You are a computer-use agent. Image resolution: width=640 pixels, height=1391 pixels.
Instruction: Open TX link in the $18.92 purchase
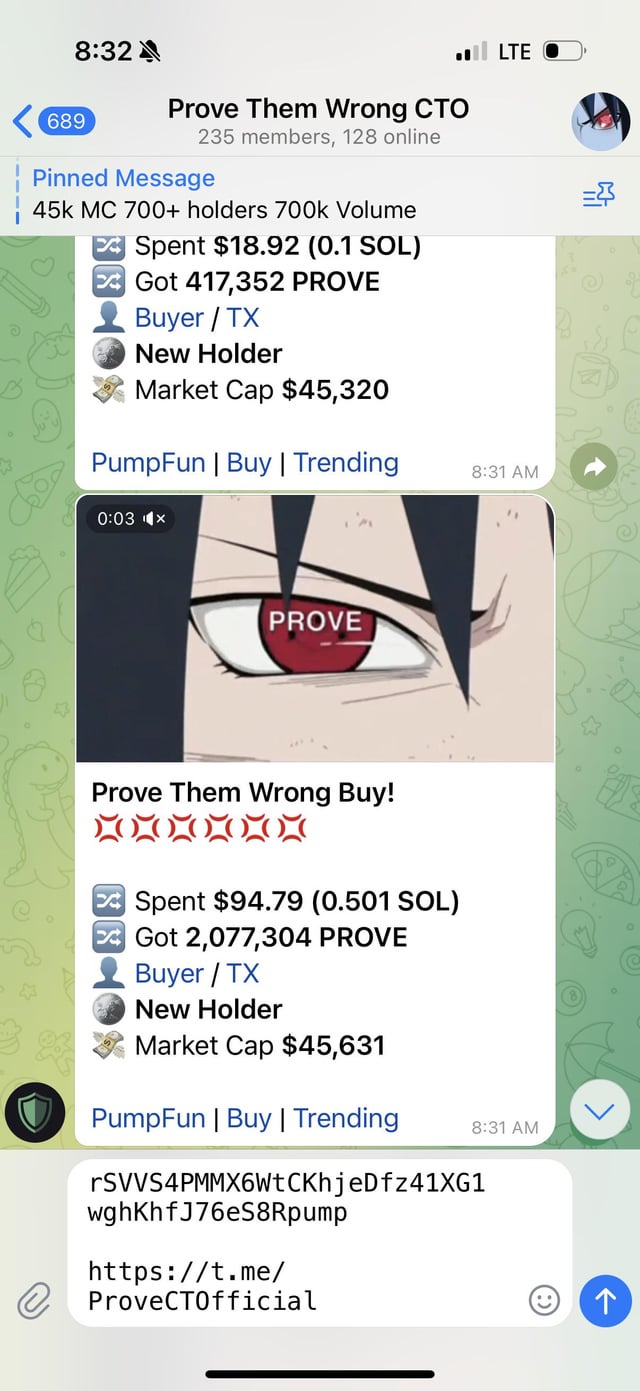click(x=243, y=318)
